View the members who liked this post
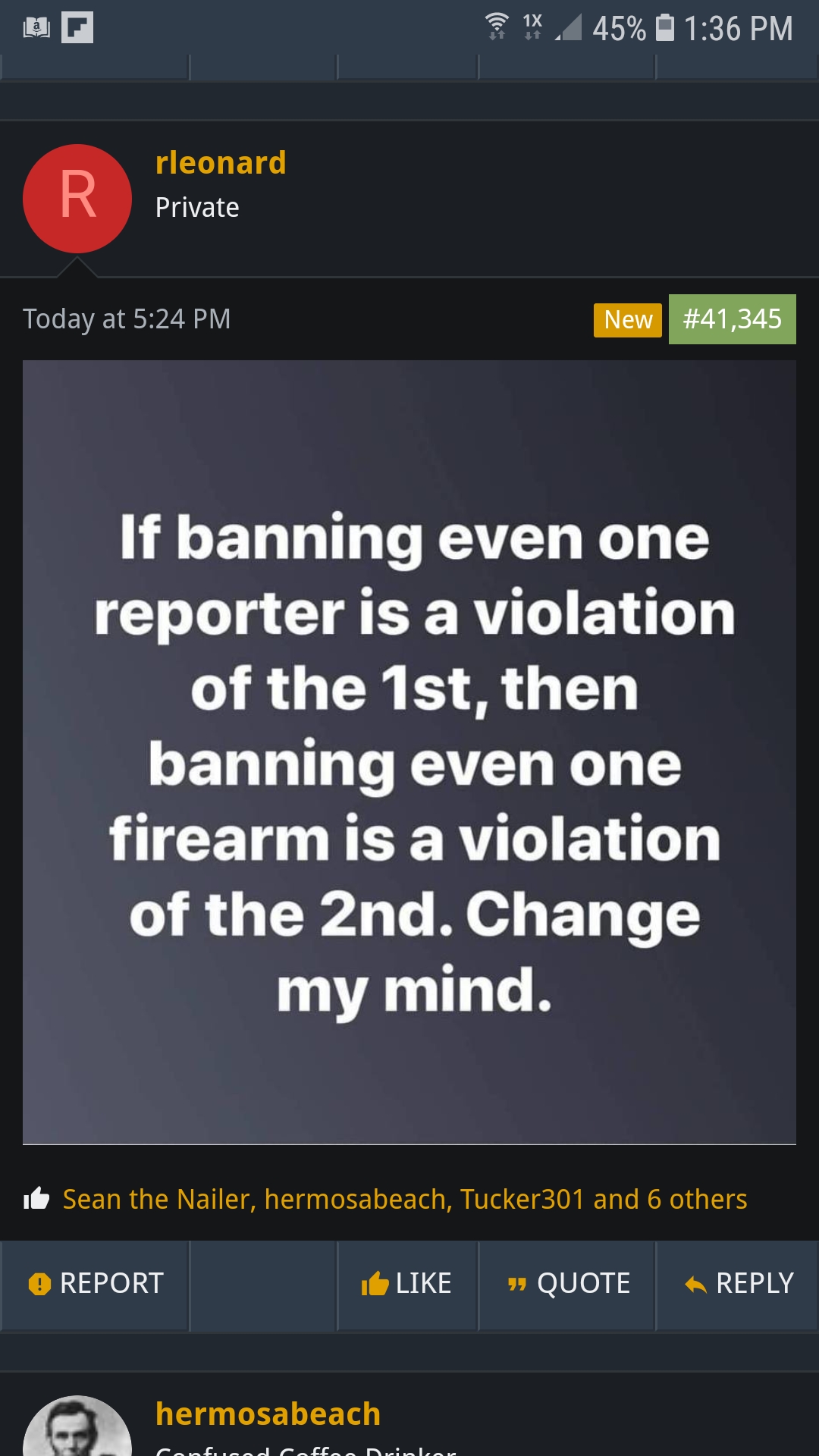This screenshot has height=1456, width=819. 404,1199
